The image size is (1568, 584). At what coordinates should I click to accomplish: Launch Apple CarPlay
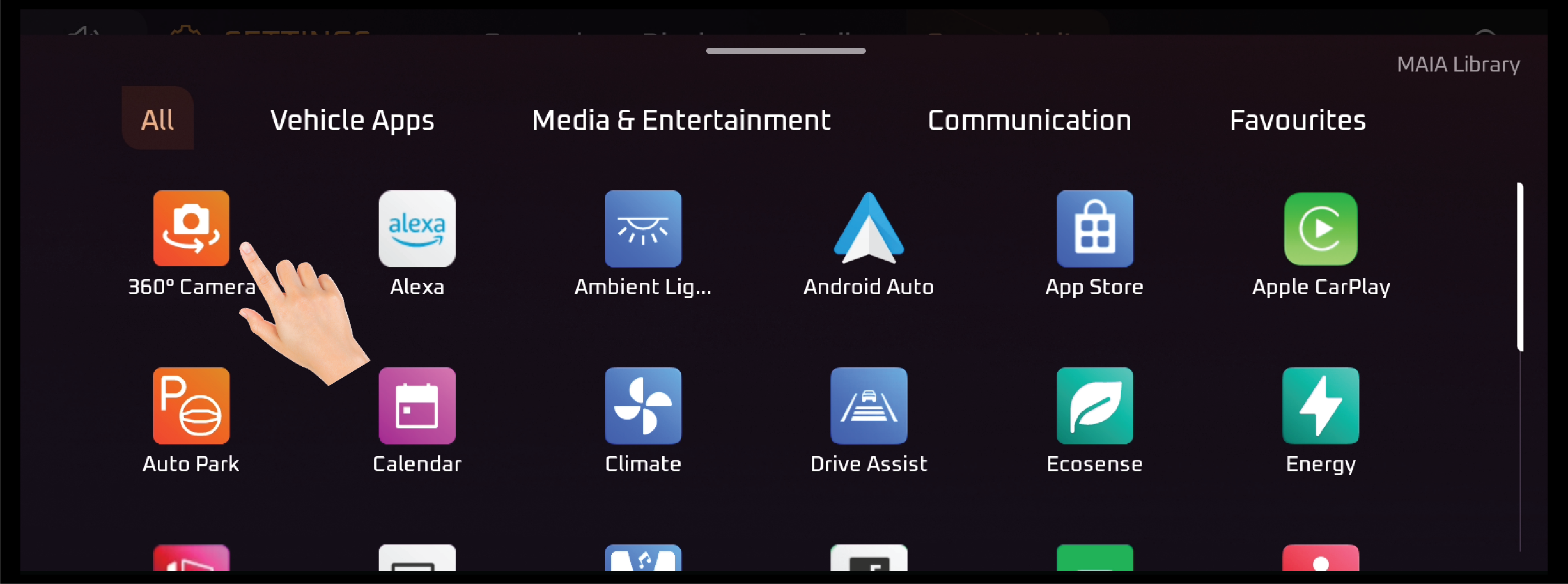pos(1320,229)
